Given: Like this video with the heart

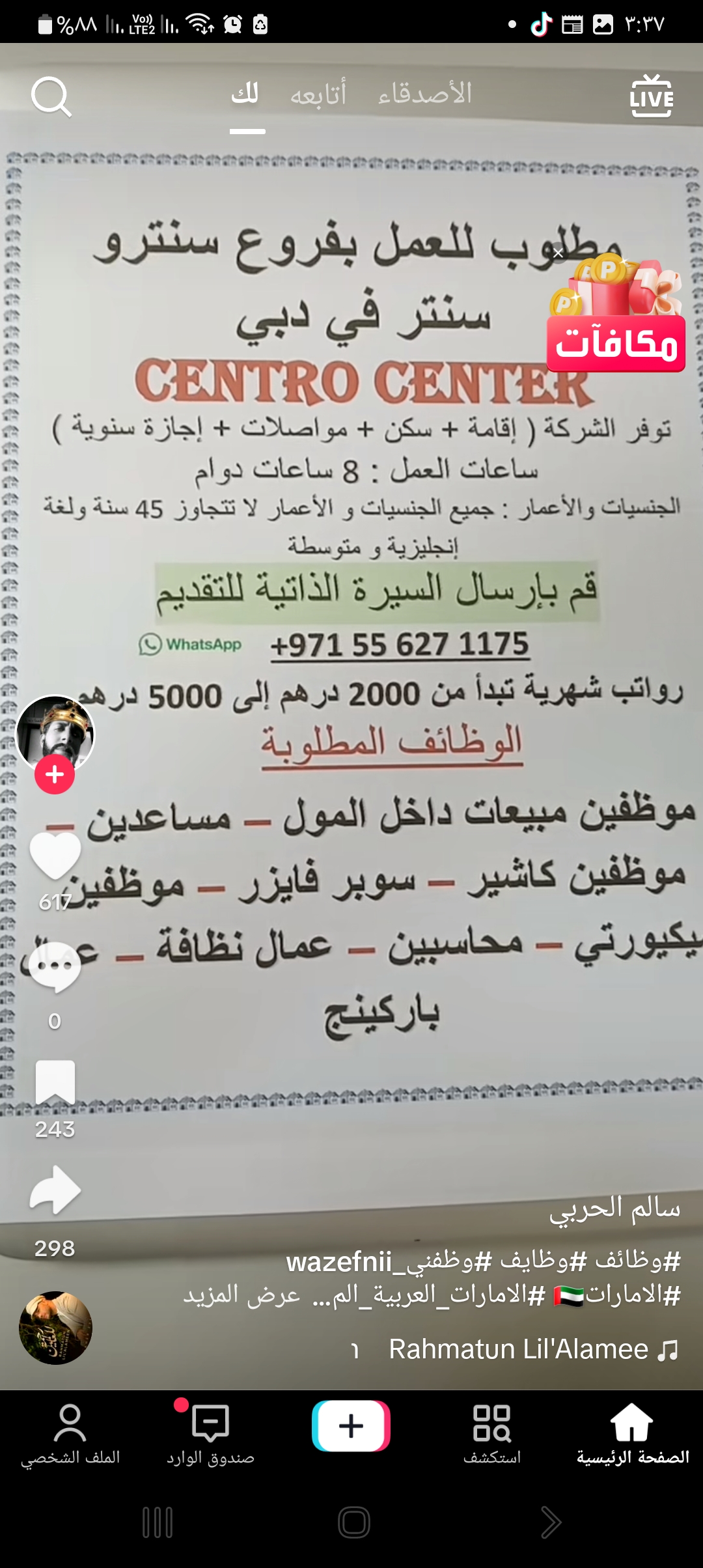Looking at the screenshot, I should 55,856.
